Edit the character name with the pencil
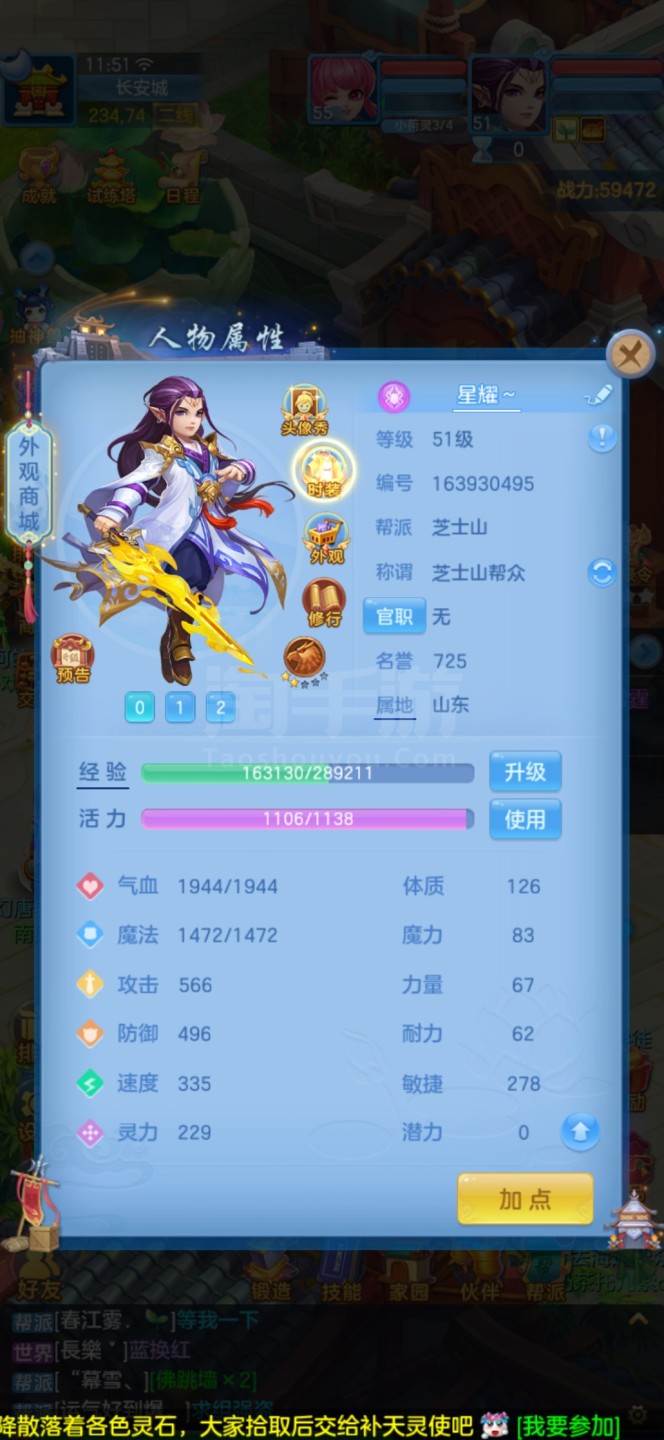 (598, 395)
